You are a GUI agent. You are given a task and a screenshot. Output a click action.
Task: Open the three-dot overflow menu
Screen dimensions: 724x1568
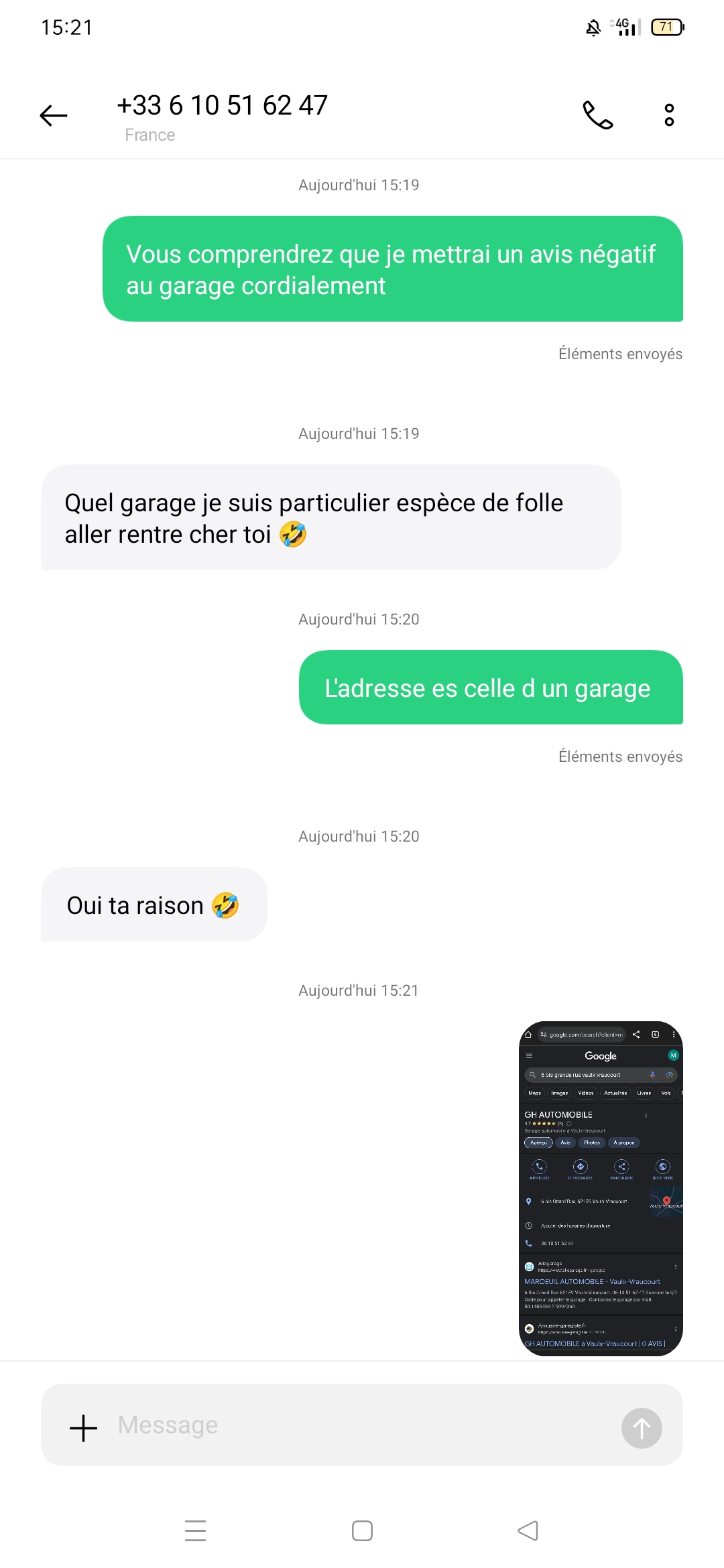pos(668,115)
